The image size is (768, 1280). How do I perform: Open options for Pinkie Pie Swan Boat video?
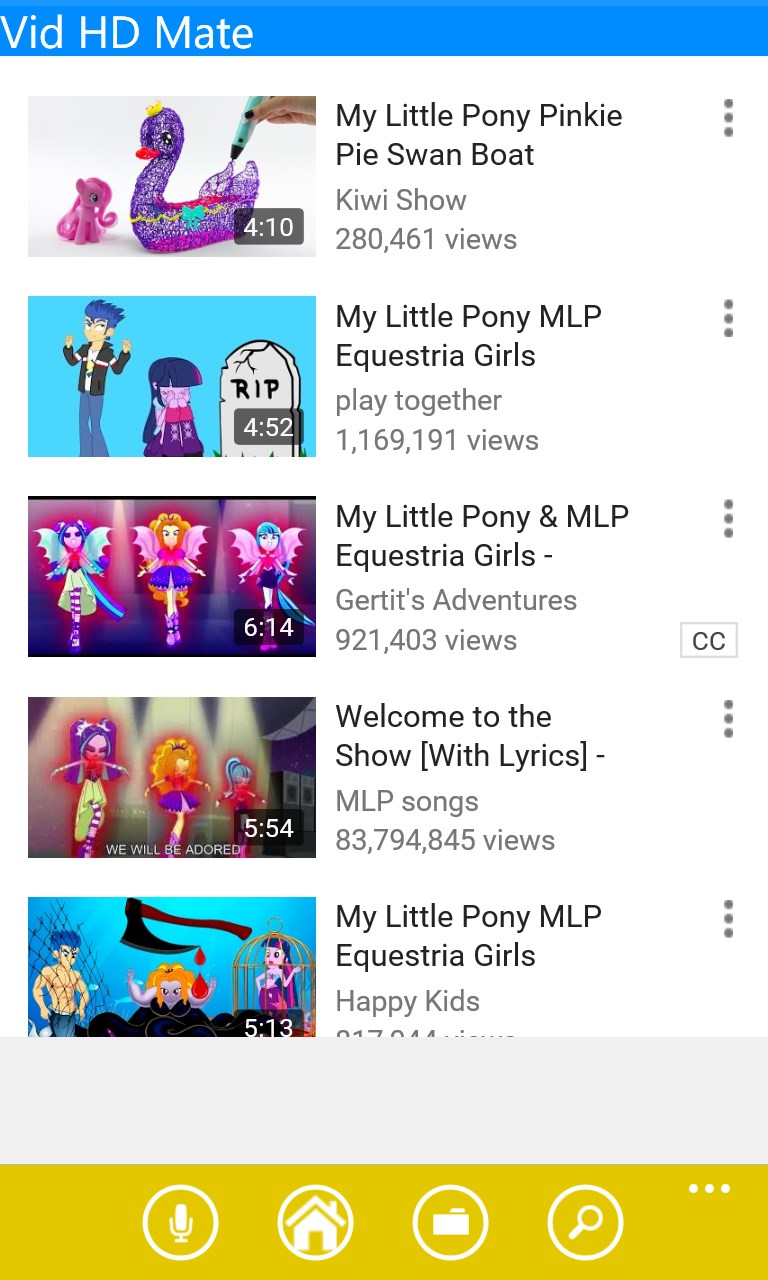click(x=728, y=118)
